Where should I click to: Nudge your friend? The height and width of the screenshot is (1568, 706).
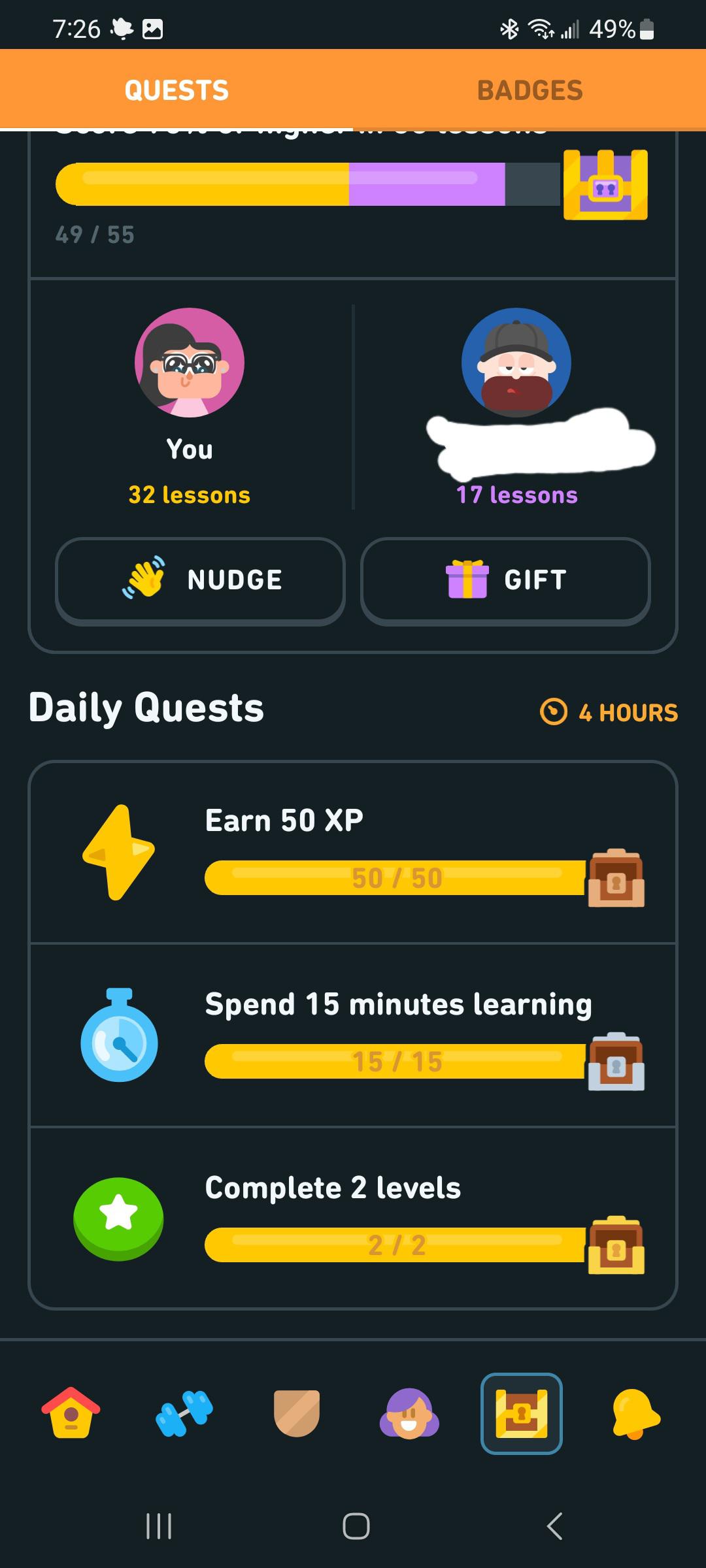[x=200, y=579]
